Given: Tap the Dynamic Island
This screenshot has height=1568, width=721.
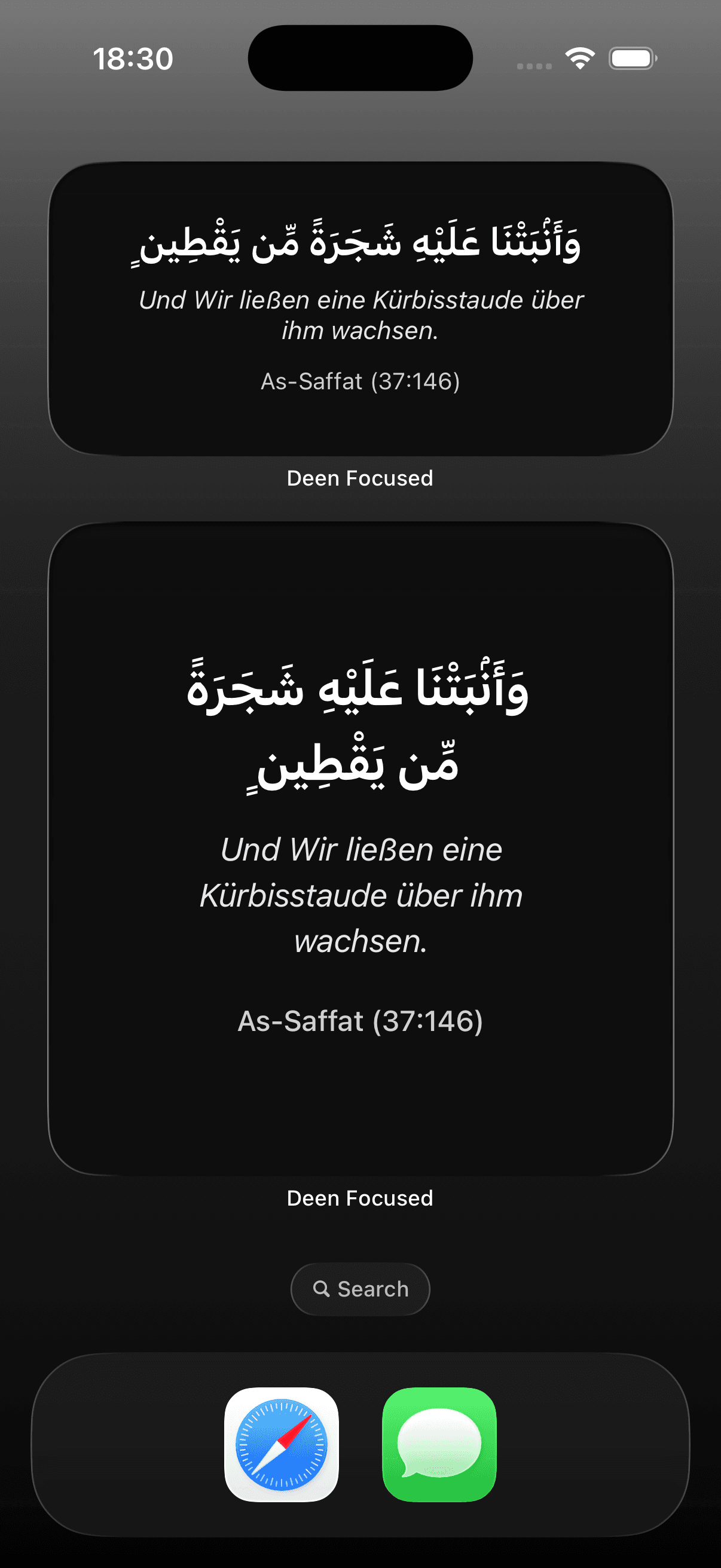Looking at the screenshot, I should (x=361, y=56).
